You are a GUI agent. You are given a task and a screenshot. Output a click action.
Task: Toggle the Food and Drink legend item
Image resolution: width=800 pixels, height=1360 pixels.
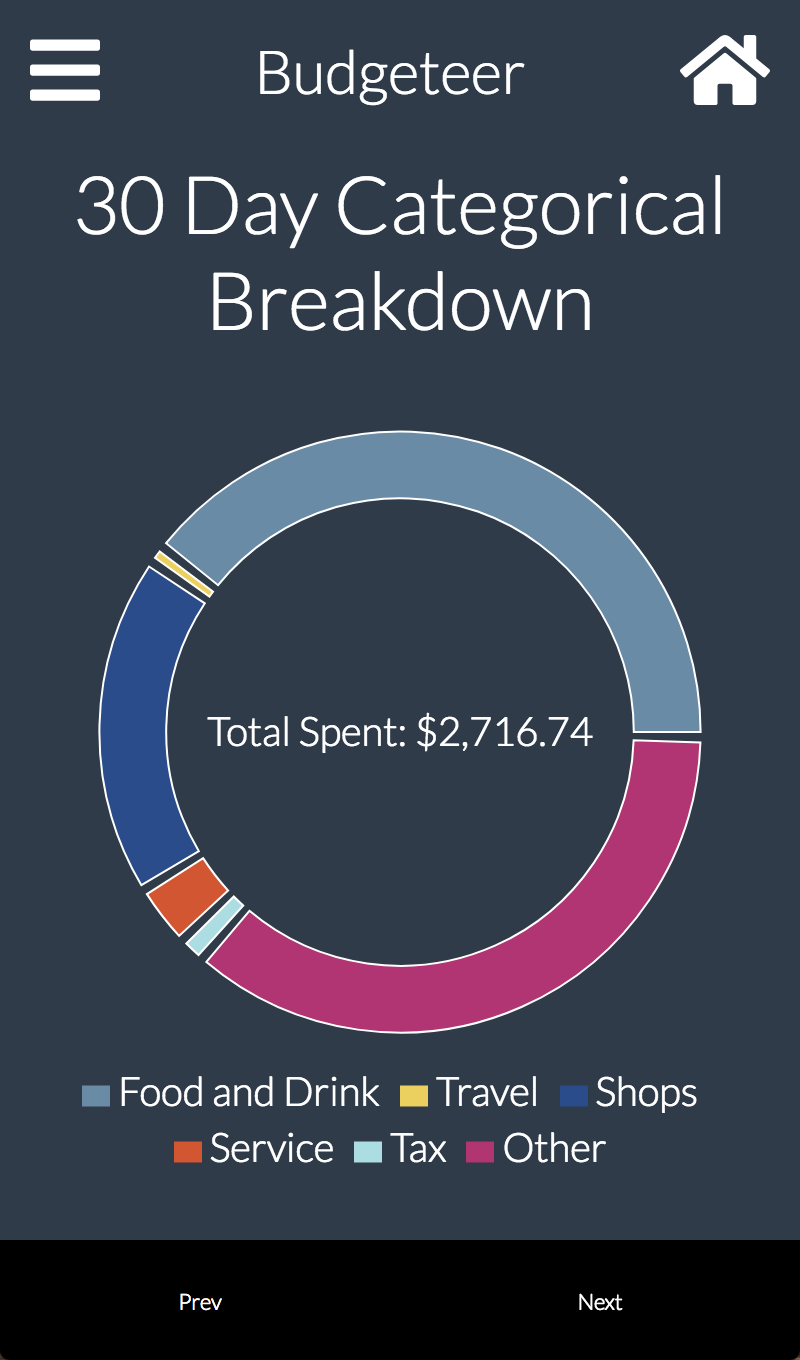tap(231, 1093)
